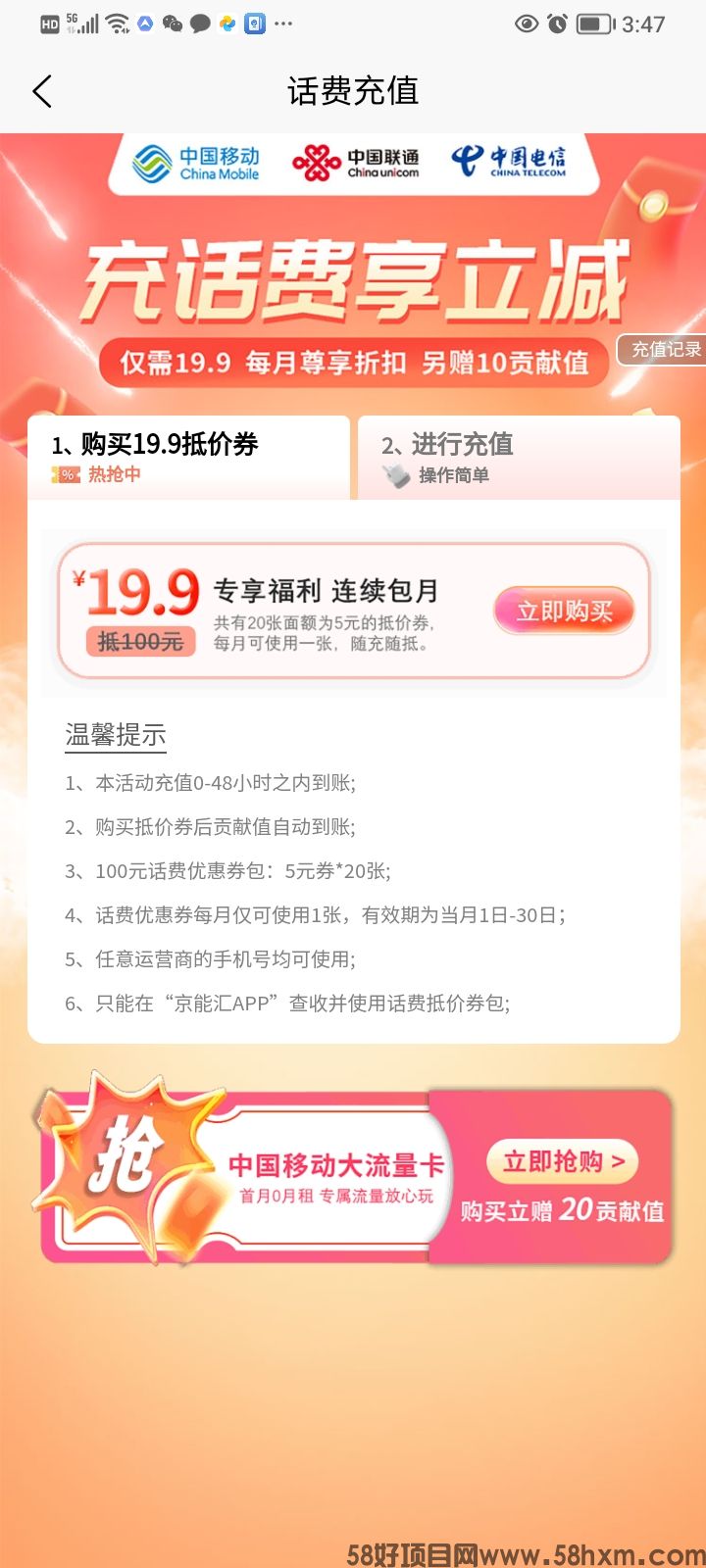The width and height of the screenshot is (706, 1568).
Task: Select the 购买19.9抵价券 step tab
Action: [188, 458]
